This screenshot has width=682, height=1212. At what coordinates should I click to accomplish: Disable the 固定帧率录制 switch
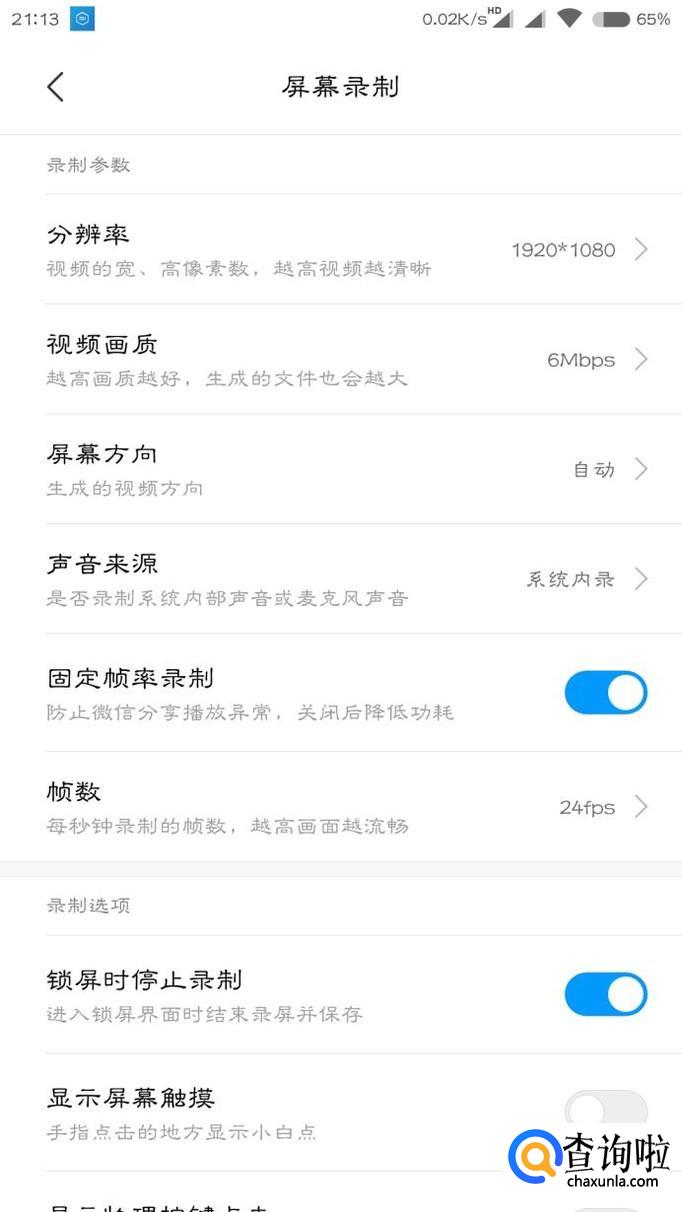click(605, 692)
